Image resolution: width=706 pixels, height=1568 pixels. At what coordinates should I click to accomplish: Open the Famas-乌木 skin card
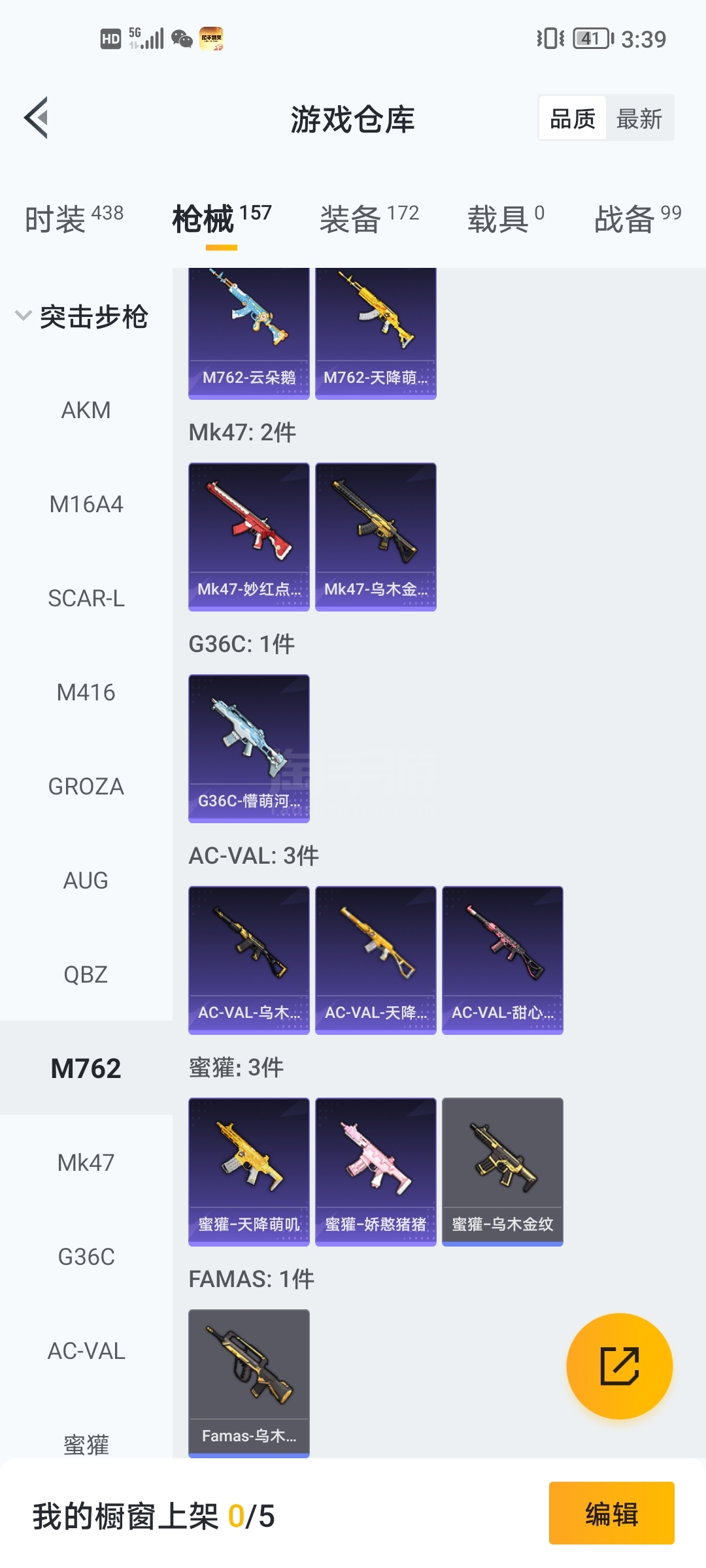tap(249, 1383)
